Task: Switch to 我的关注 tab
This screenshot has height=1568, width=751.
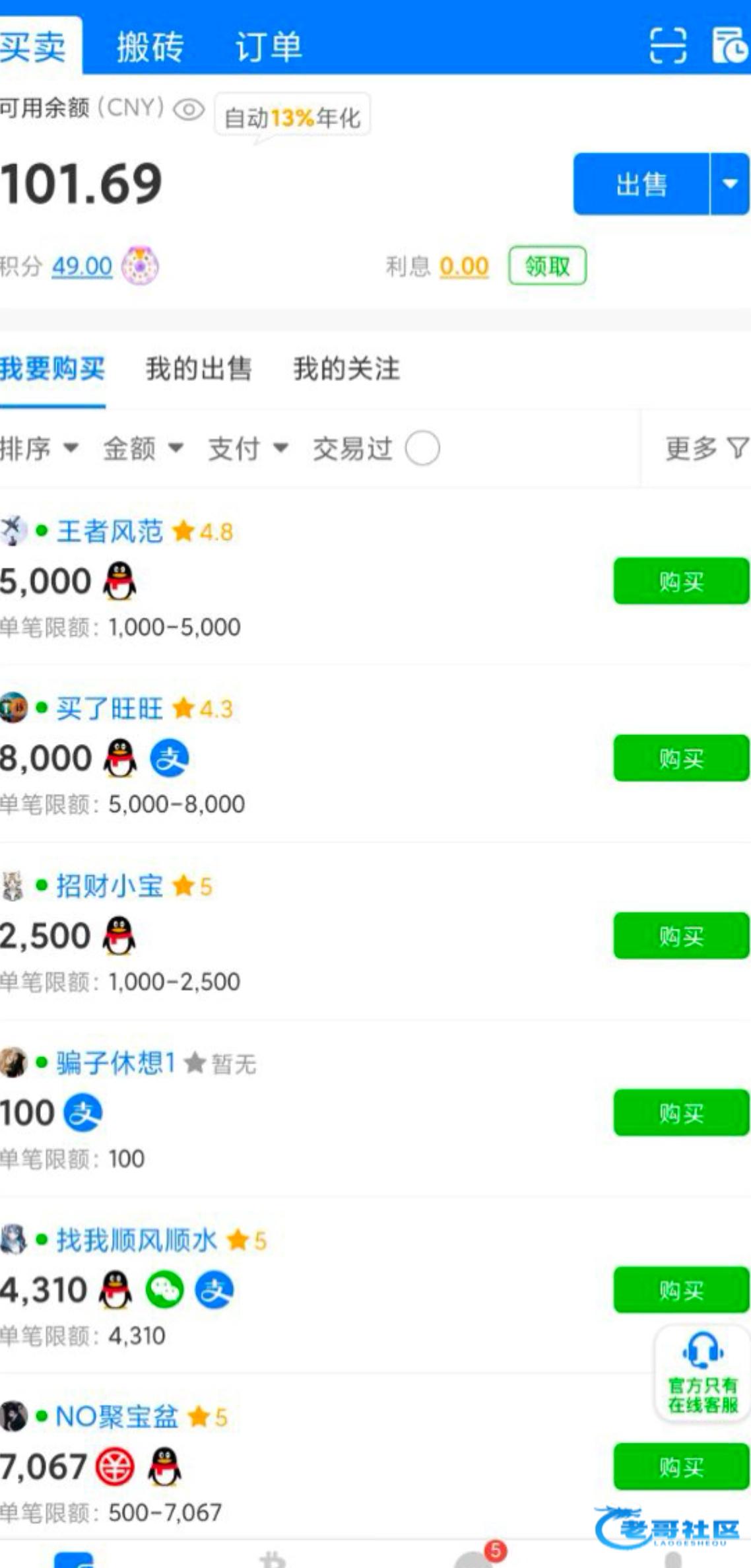Action: 346,368
